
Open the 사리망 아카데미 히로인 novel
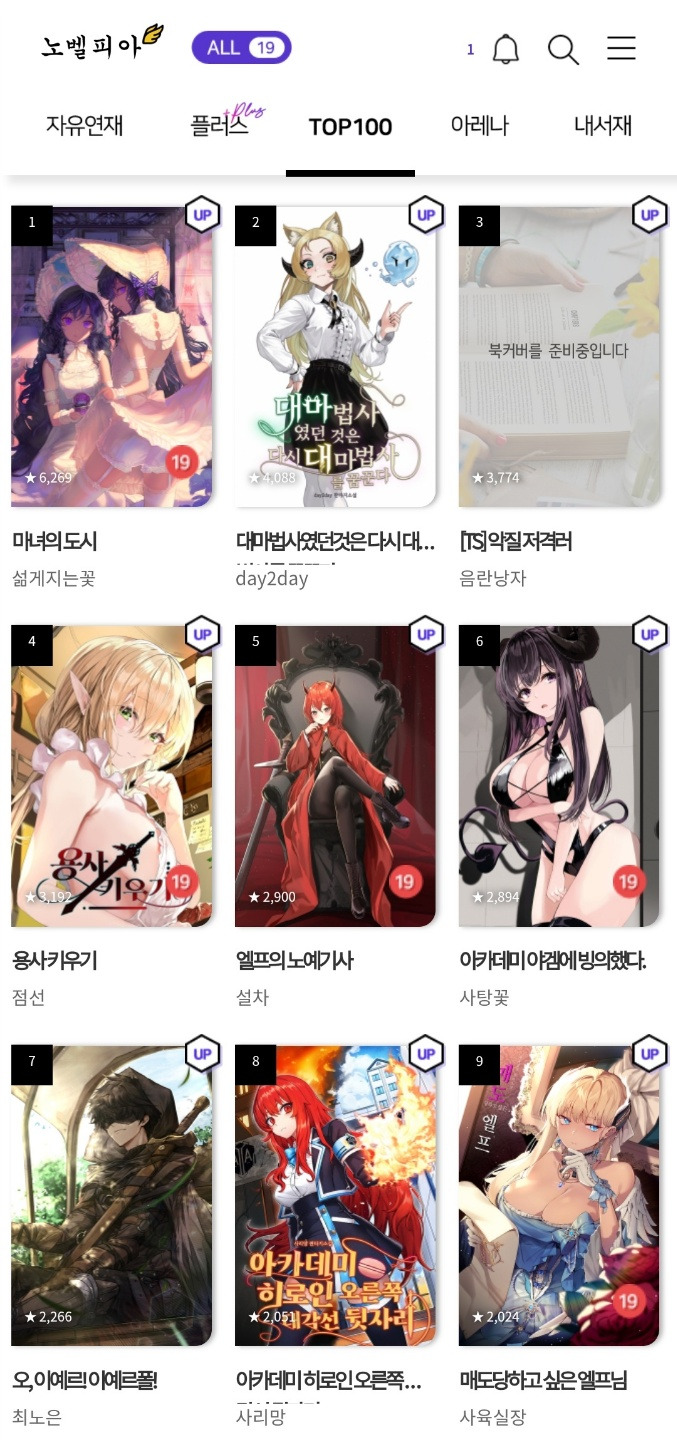click(x=335, y=1195)
